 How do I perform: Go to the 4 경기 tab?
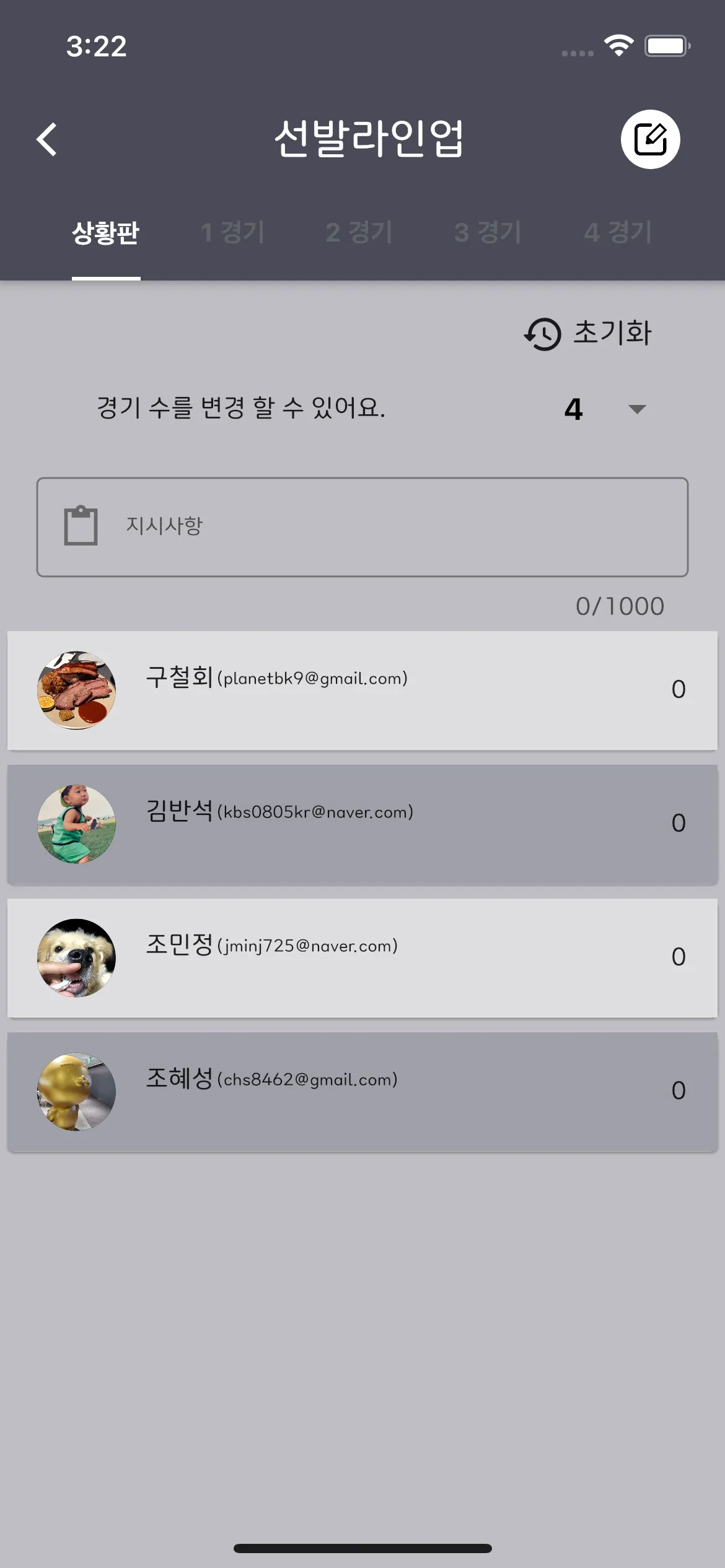[618, 233]
